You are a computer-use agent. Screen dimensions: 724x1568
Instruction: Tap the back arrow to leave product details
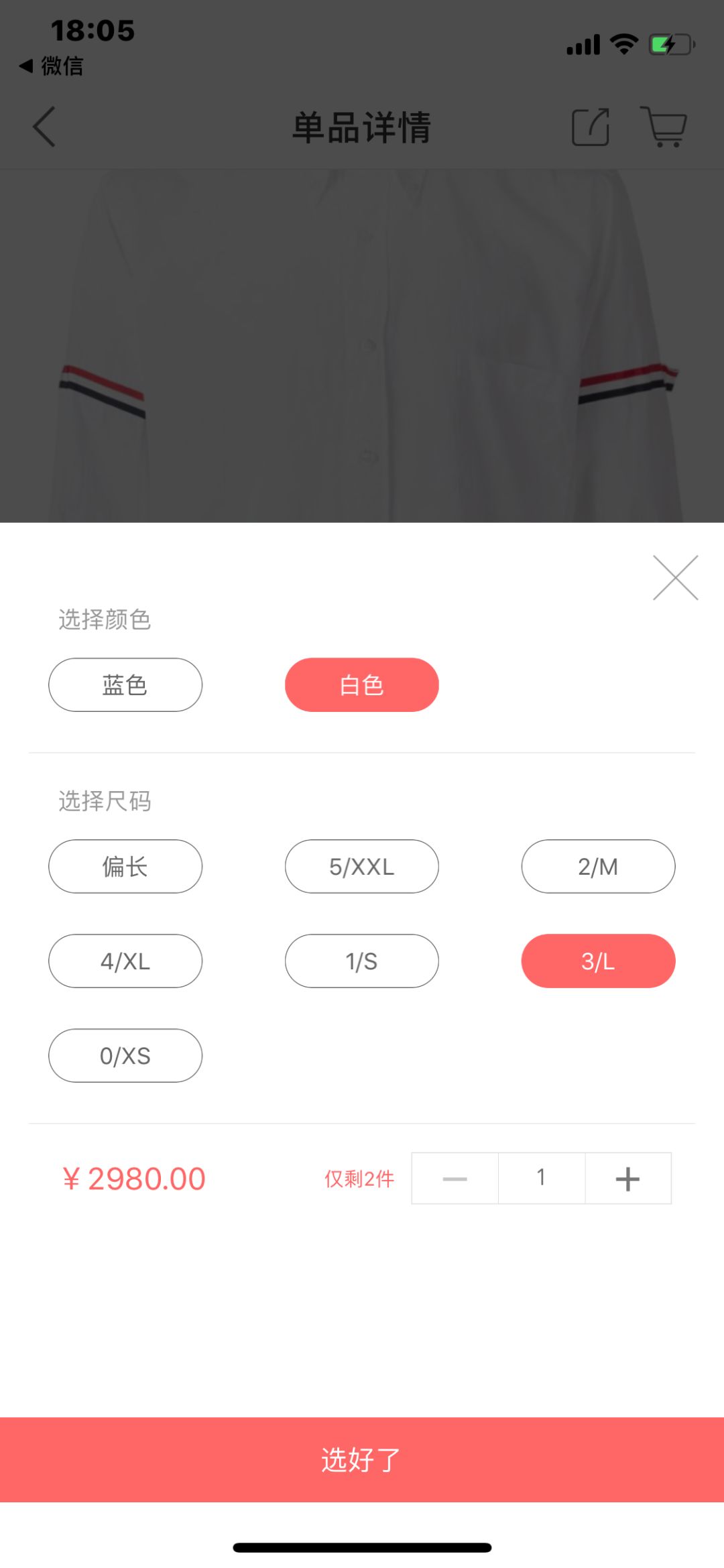pyautogui.click(x=44, y=127)
